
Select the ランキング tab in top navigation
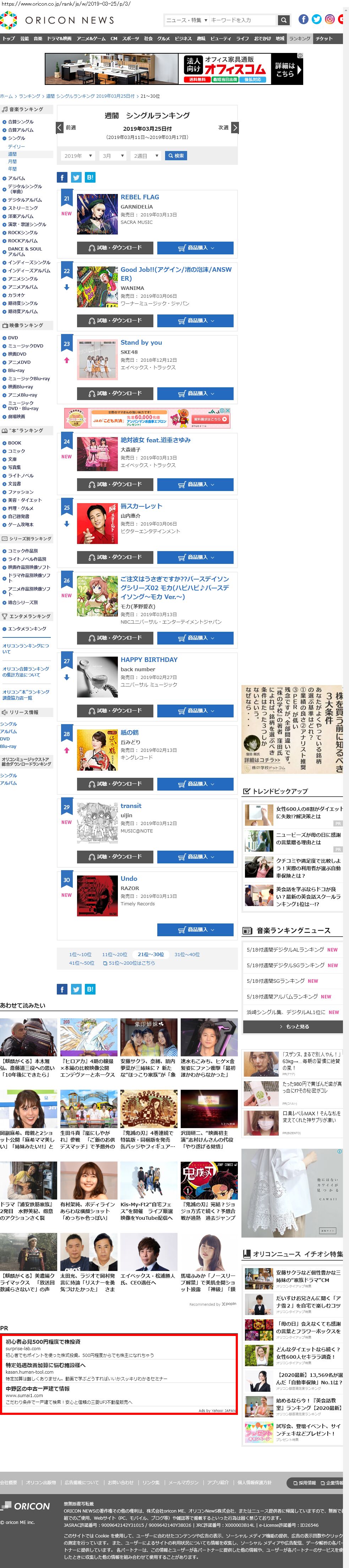point(299,38)
